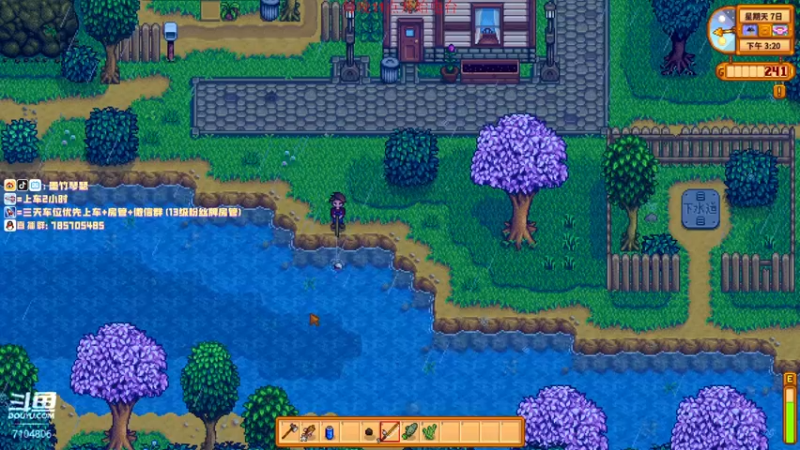Select the axe in the toolbar
The width and height of the screenshot is (800, 450).
pyautogui.click(x=290, y=432)
